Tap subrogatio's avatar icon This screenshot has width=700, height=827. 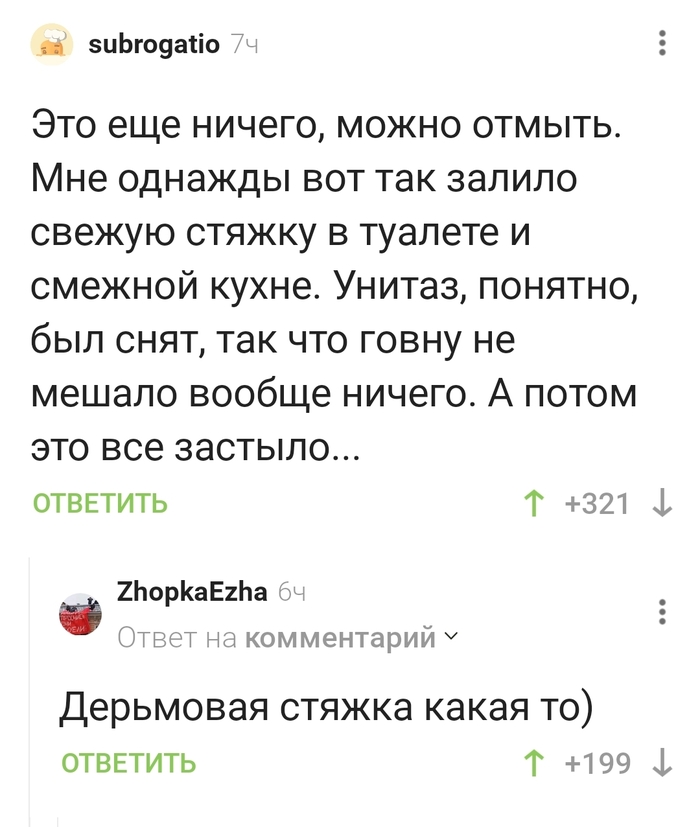pos(52,44)
